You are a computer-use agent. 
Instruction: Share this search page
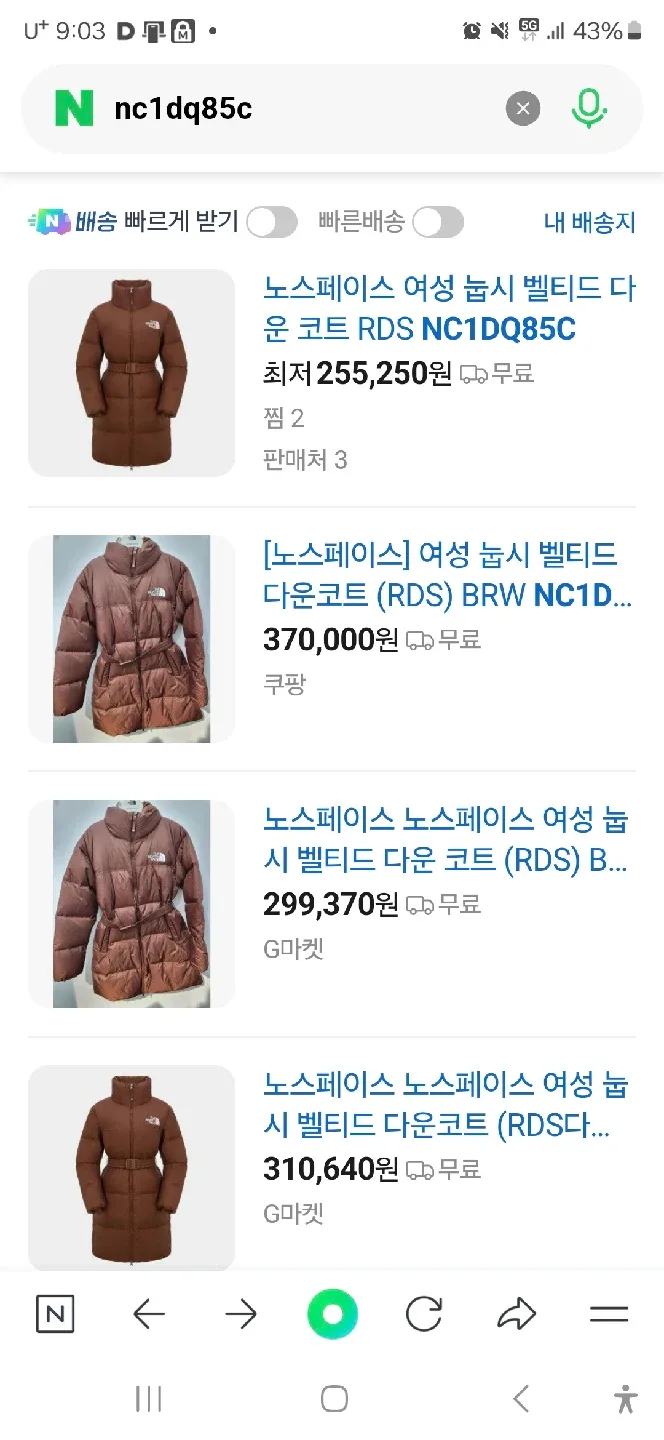(x=516, y=1314)
